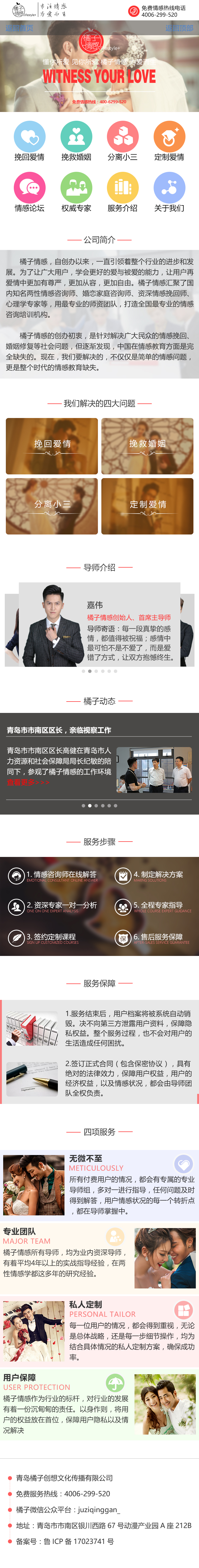Tap 查看更多 under the news item
Image resolution: width=199 pixels, height=1568 pixels.
tap(28, 782)
